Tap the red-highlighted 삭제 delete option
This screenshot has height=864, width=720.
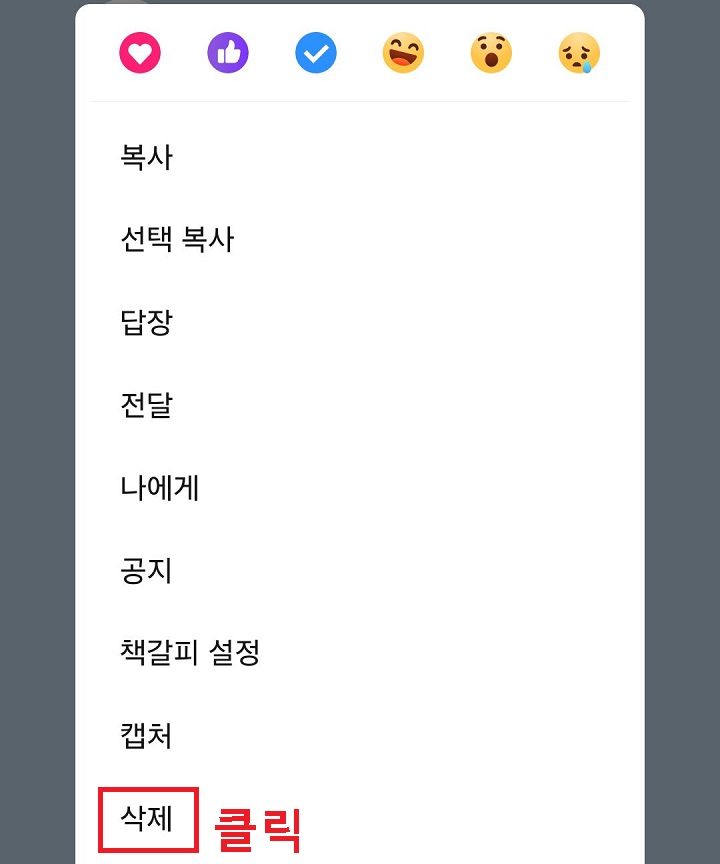147,818
